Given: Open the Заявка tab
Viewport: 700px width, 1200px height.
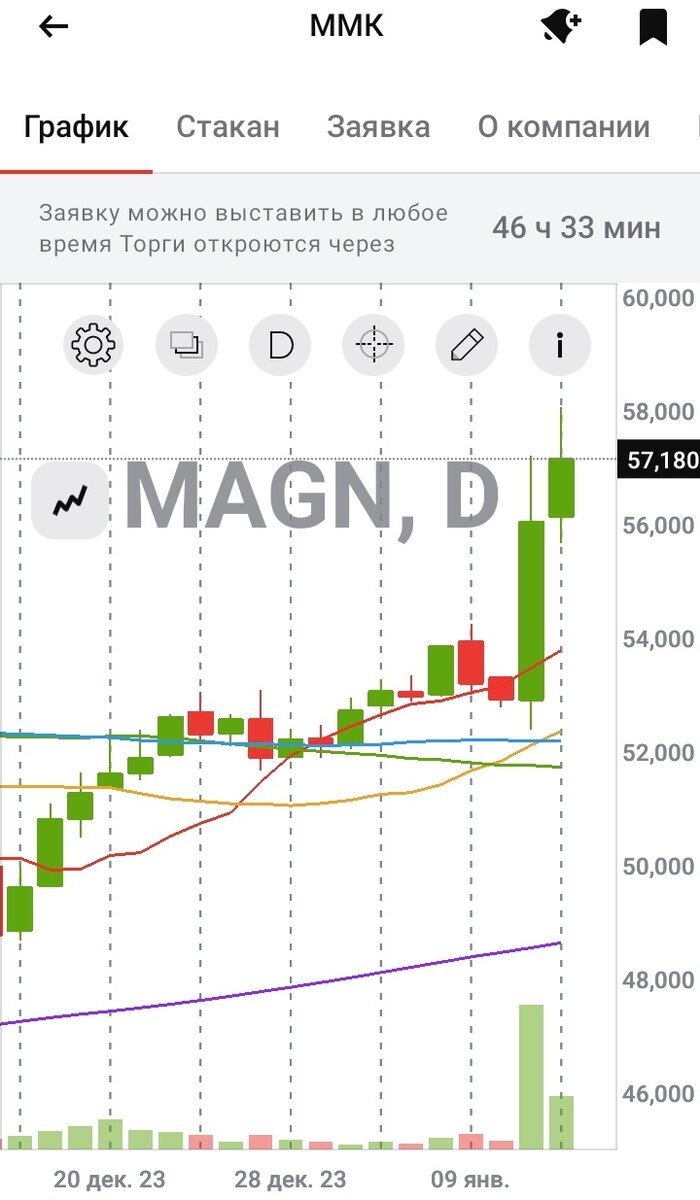Looking at the screenshot, I should click(x=378, y=127).
